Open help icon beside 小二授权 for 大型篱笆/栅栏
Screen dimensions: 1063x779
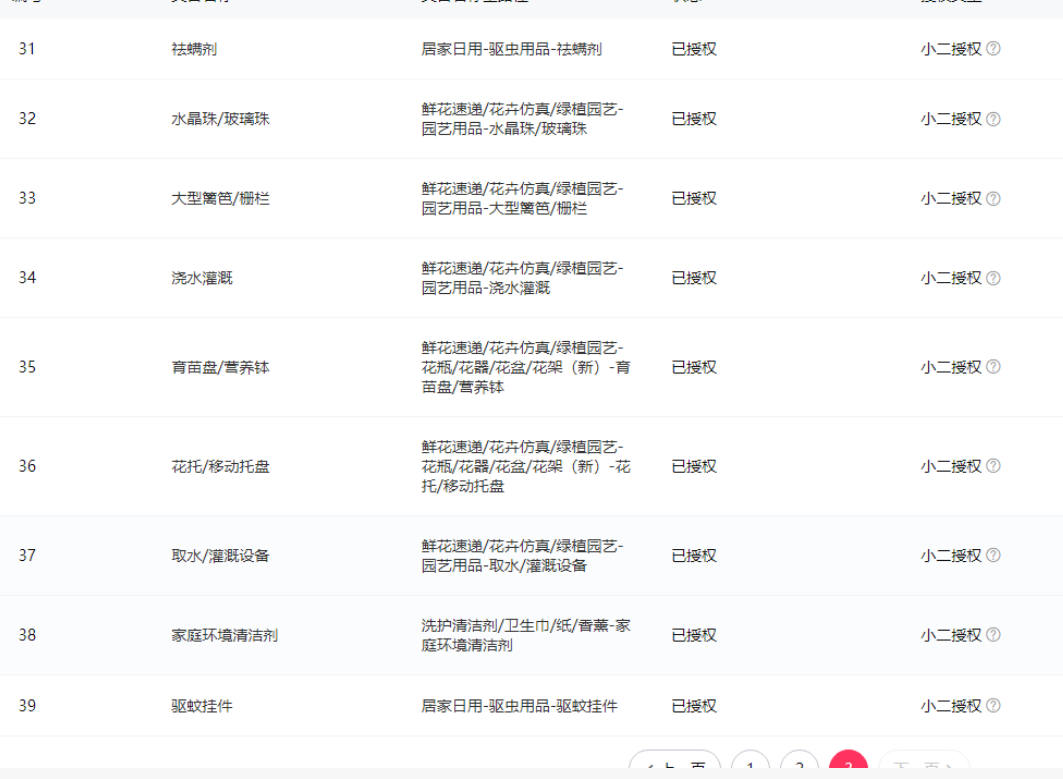pyautogui.click(x=993, y=198)
